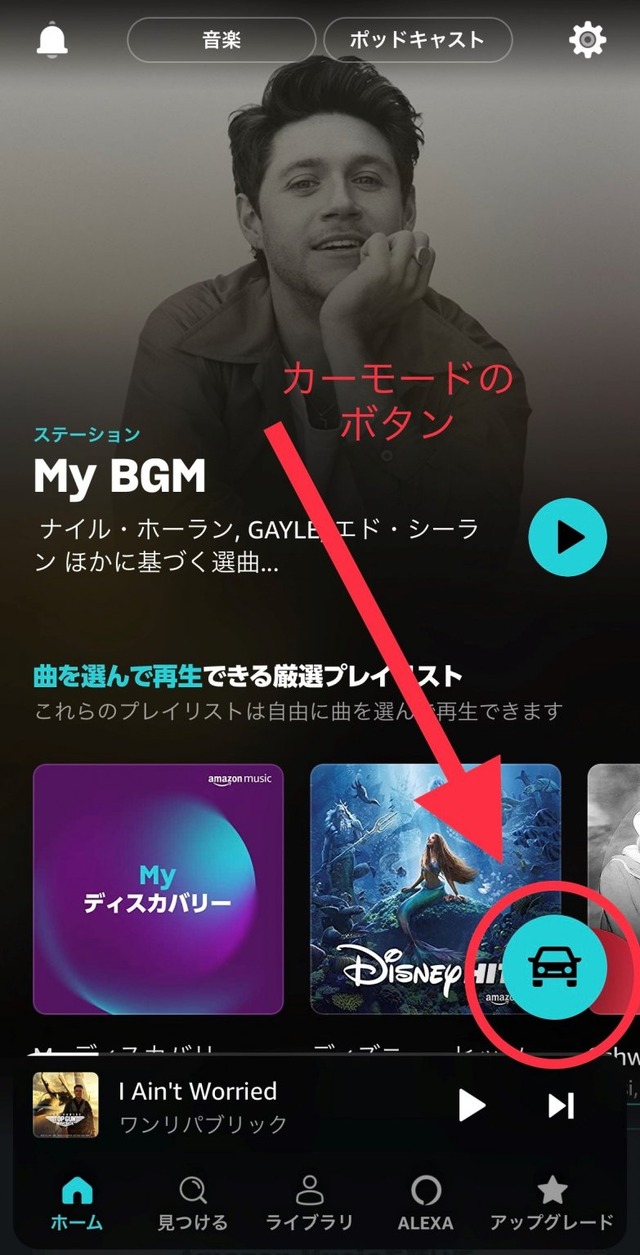
Task: Select the 音楽 filter chip
Action: 220,41
